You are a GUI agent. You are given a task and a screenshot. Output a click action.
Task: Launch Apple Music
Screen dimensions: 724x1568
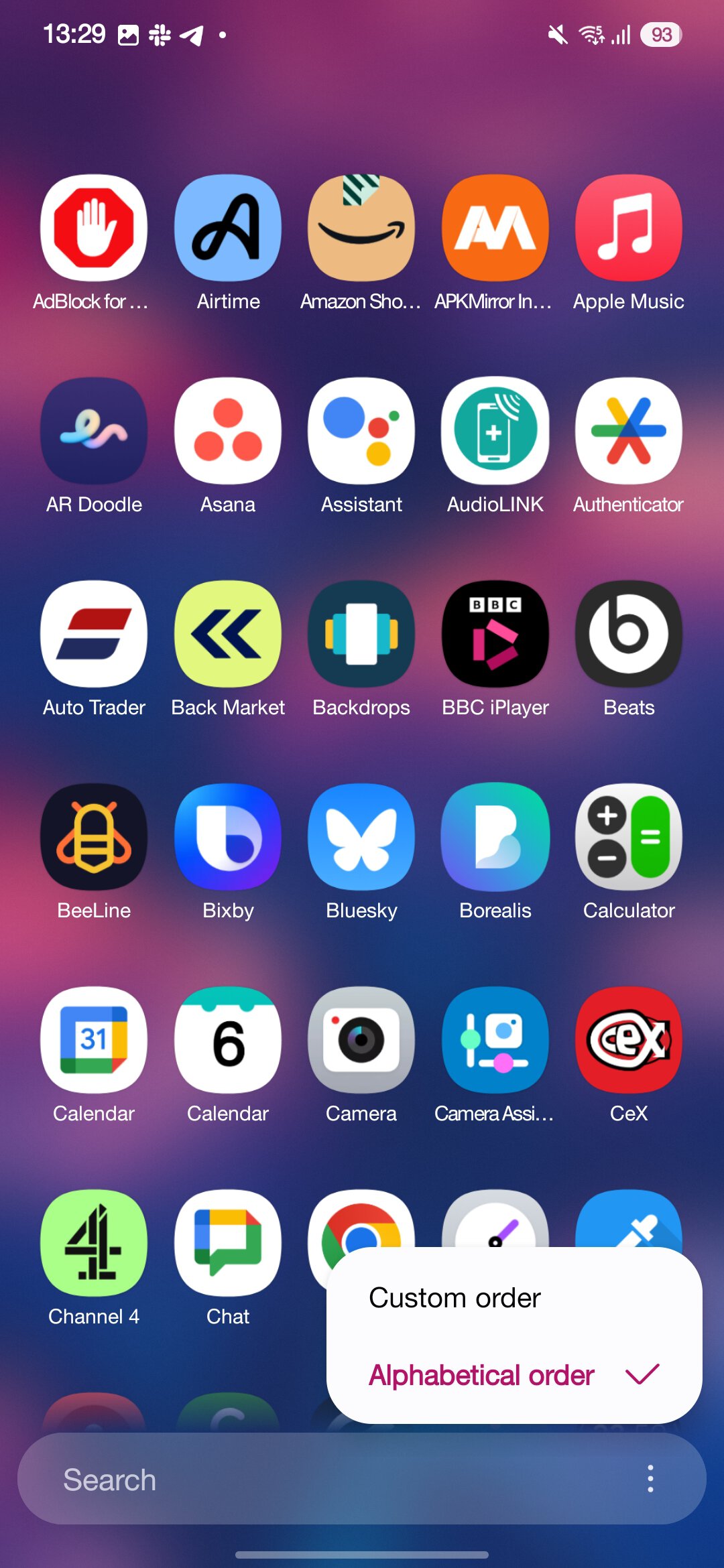pyautogui.click(x=628, y=228)
